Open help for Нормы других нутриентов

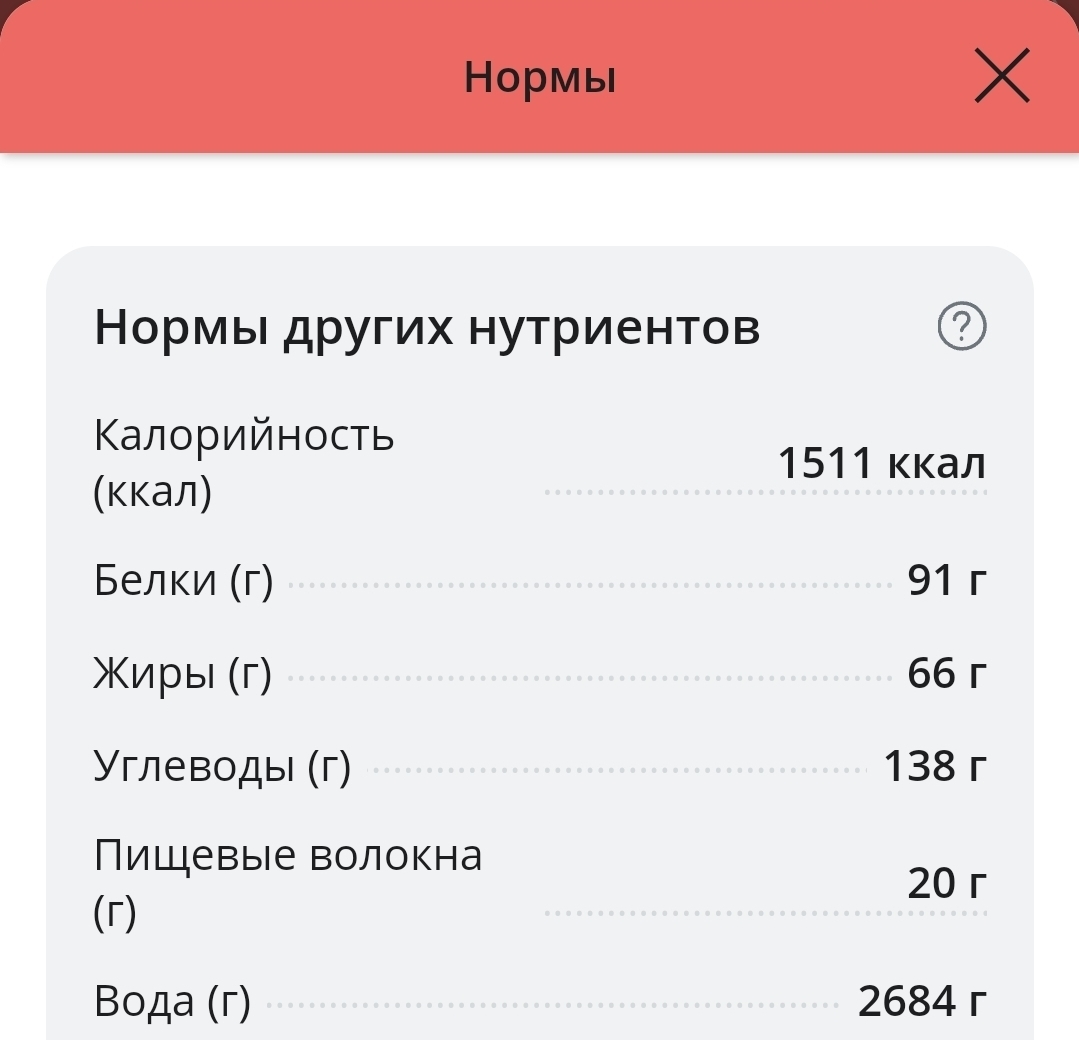(961, 327)
